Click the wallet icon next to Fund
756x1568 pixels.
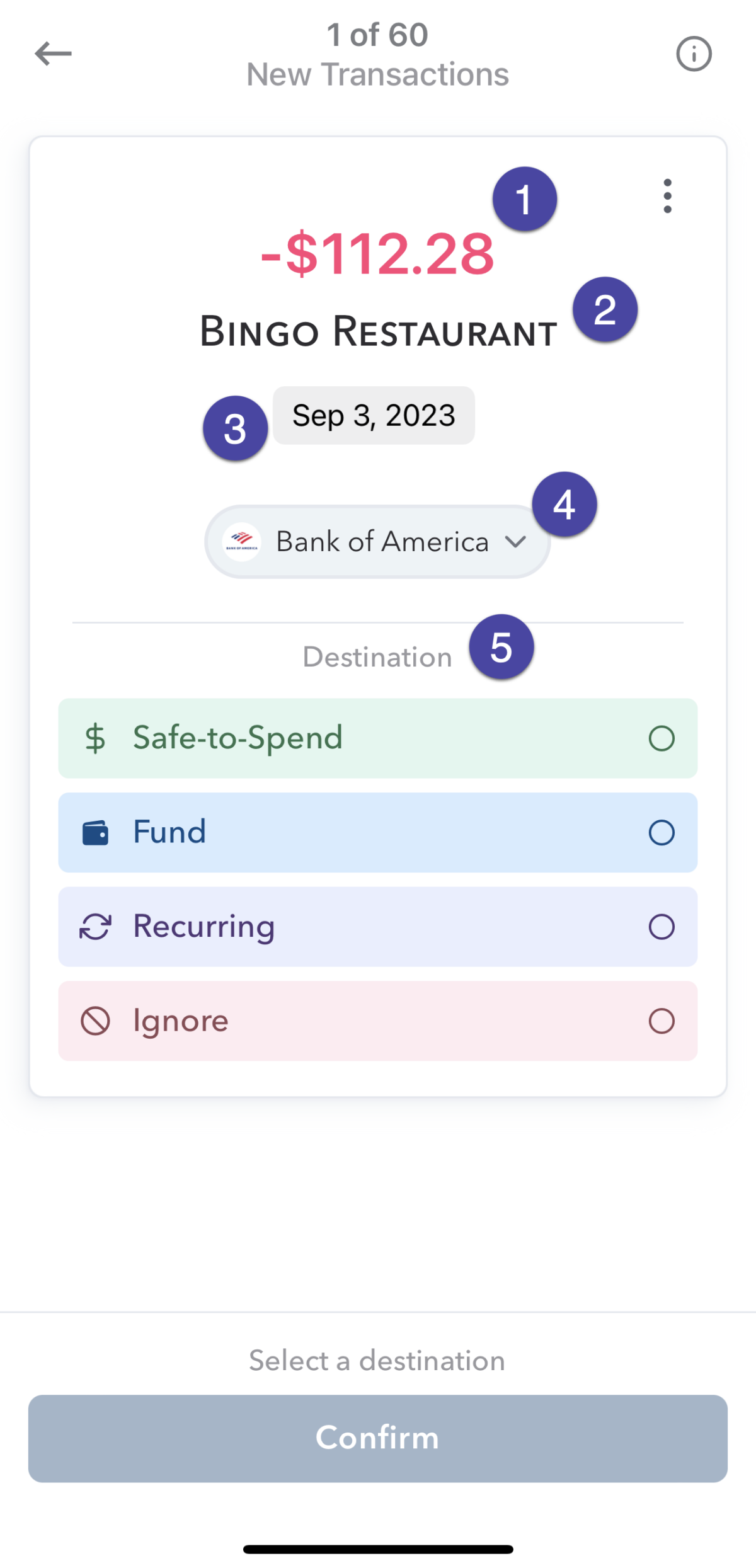coord(94,832)
